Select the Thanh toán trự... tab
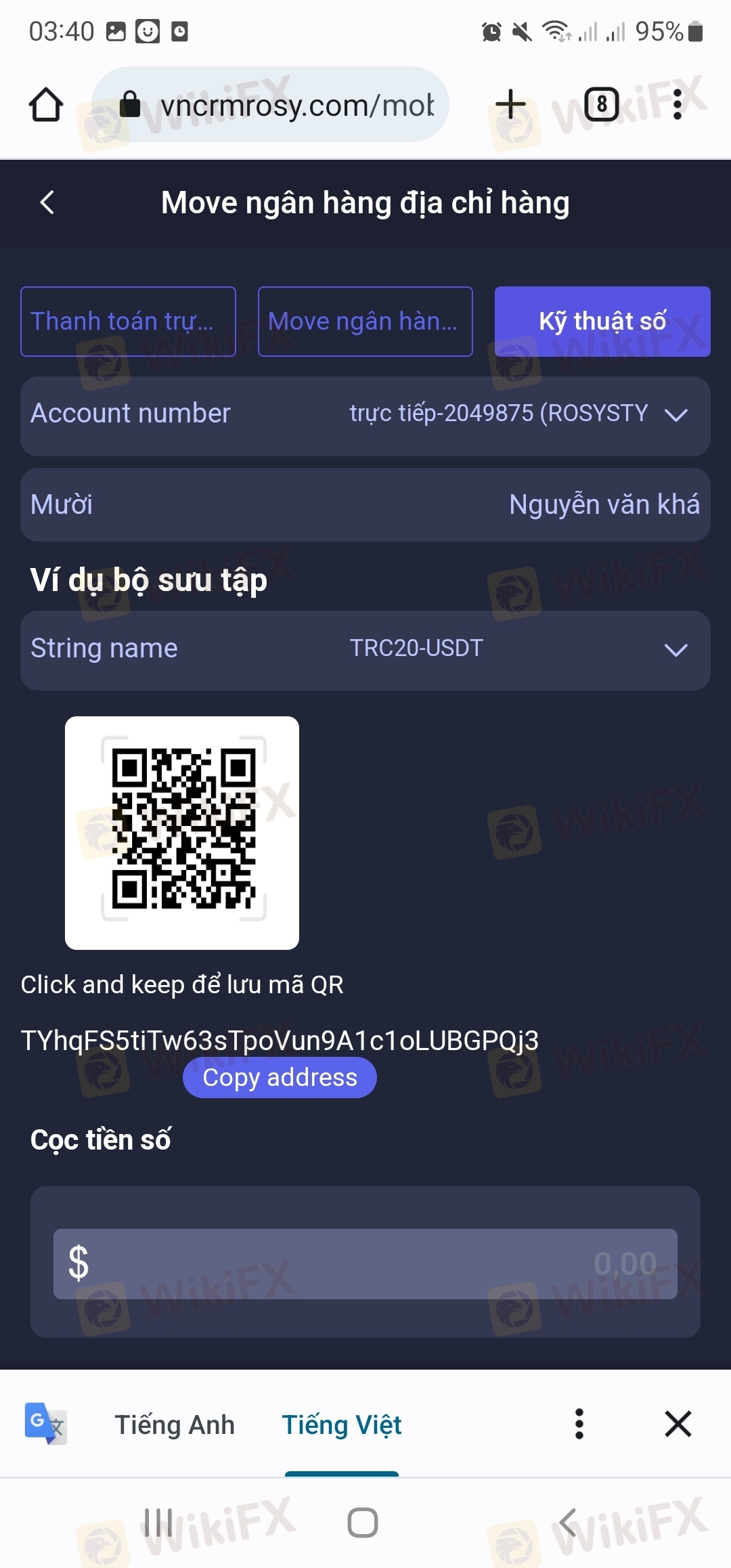Screen dimensions: 731x1568 point(128,322)
